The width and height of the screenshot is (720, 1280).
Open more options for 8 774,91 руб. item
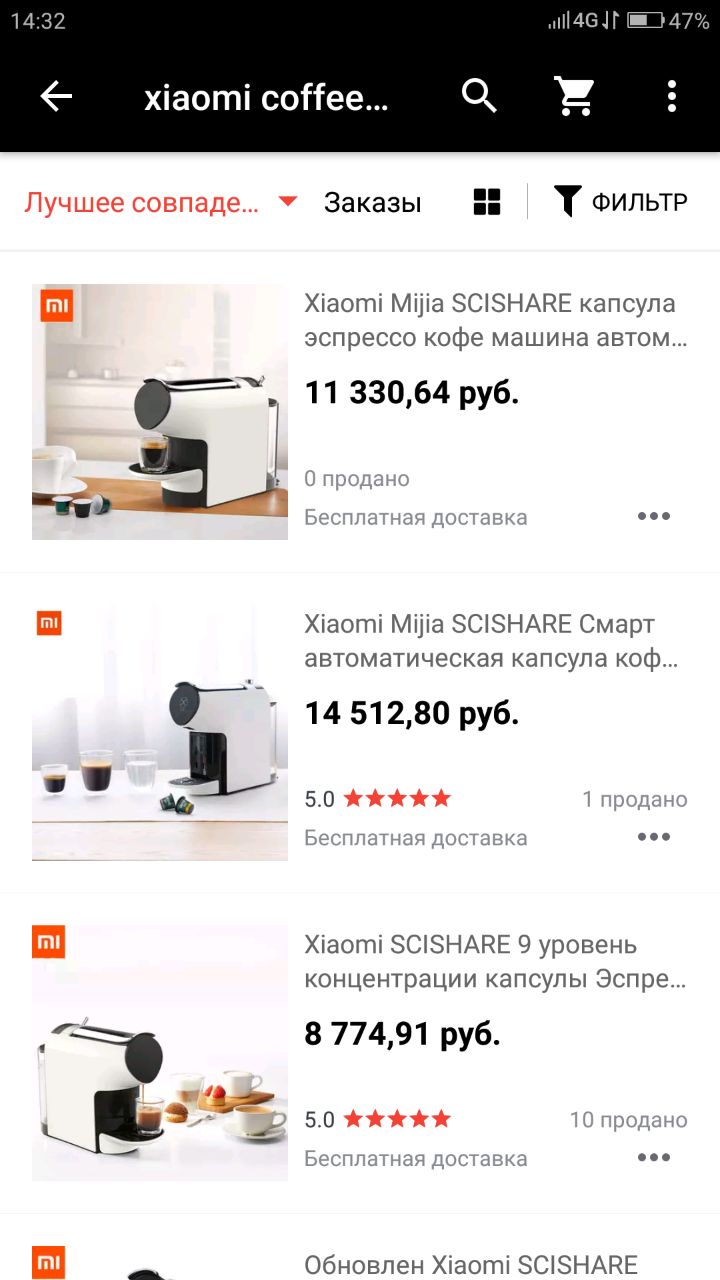tap(654, 1157)
